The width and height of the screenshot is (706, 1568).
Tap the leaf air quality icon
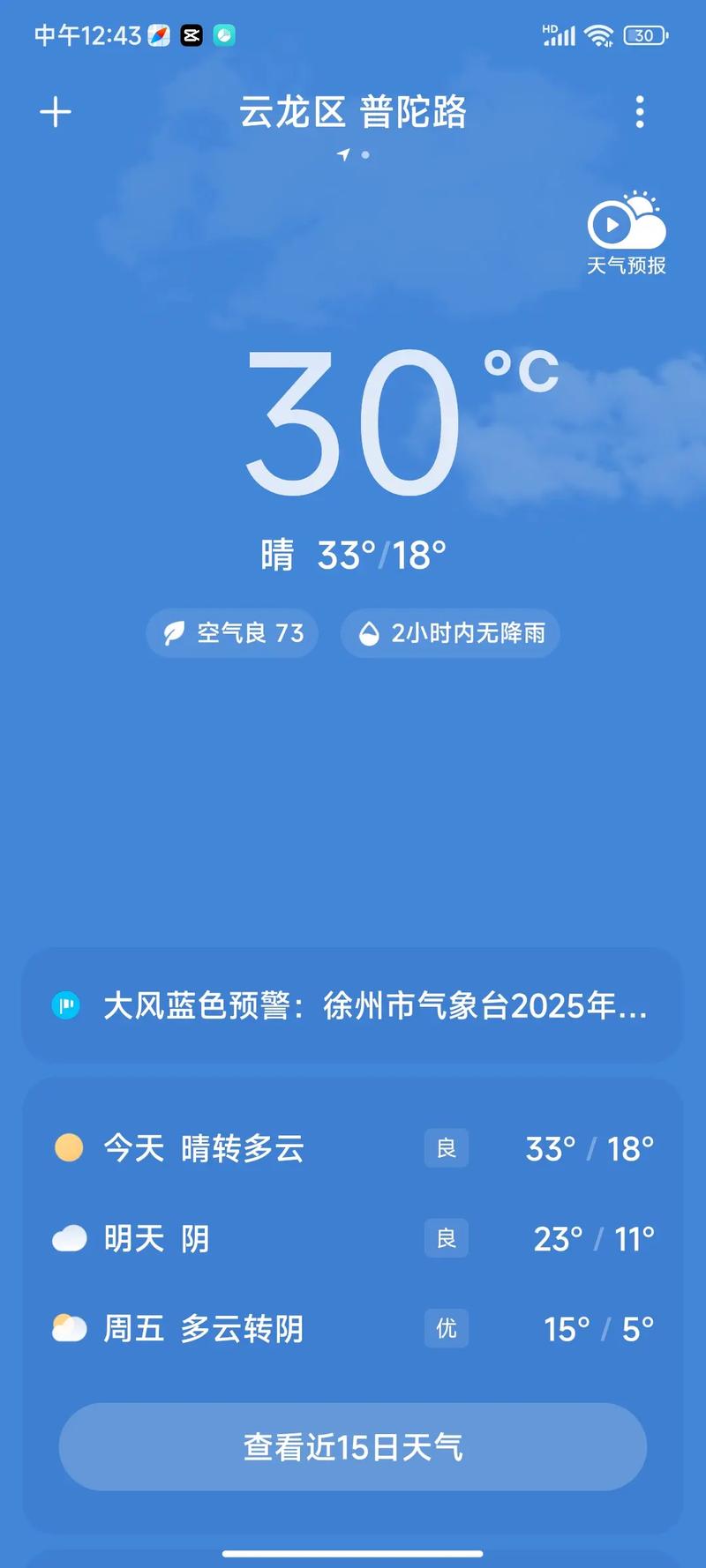175,633
